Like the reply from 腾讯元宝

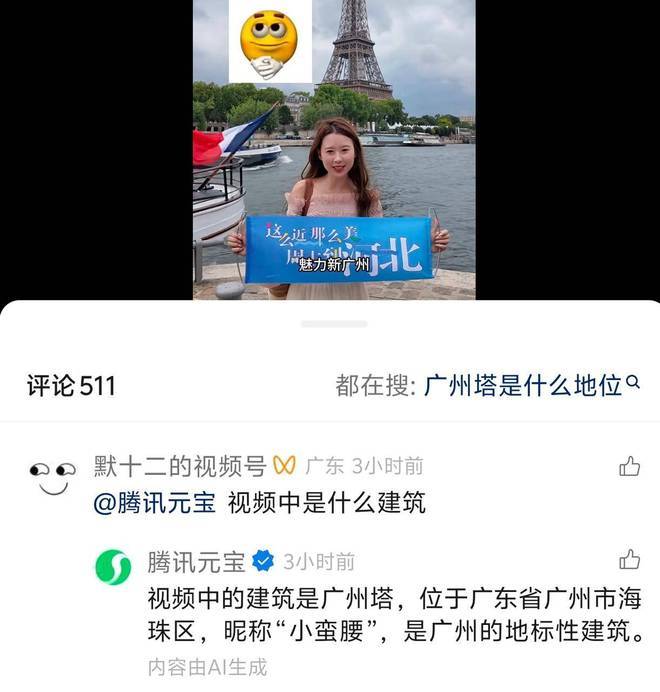point(629,559)
